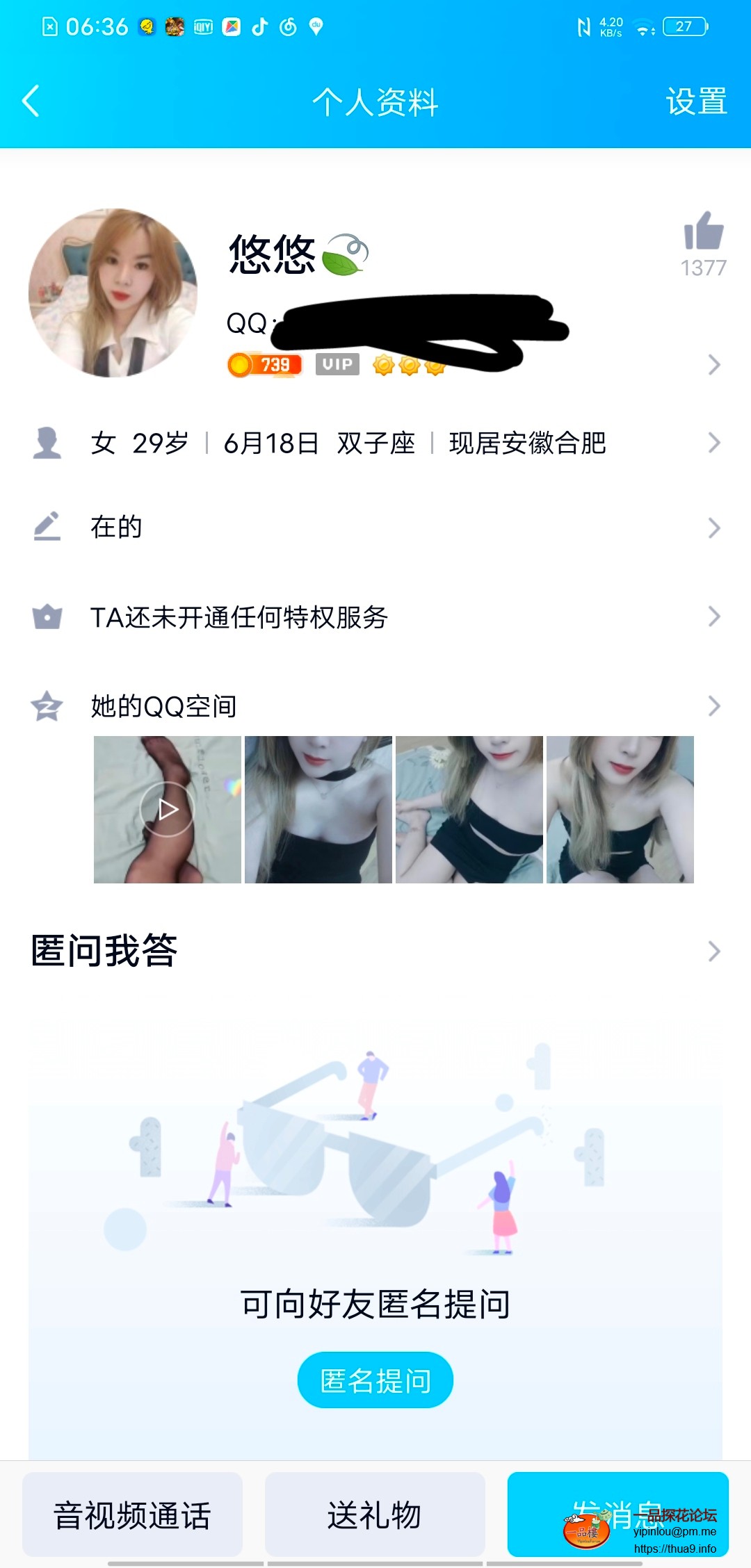Image resolution: width=751 pixels, height=1568 pixels.
Task: Go back using the top-left arrow
Action: (31, 101)
